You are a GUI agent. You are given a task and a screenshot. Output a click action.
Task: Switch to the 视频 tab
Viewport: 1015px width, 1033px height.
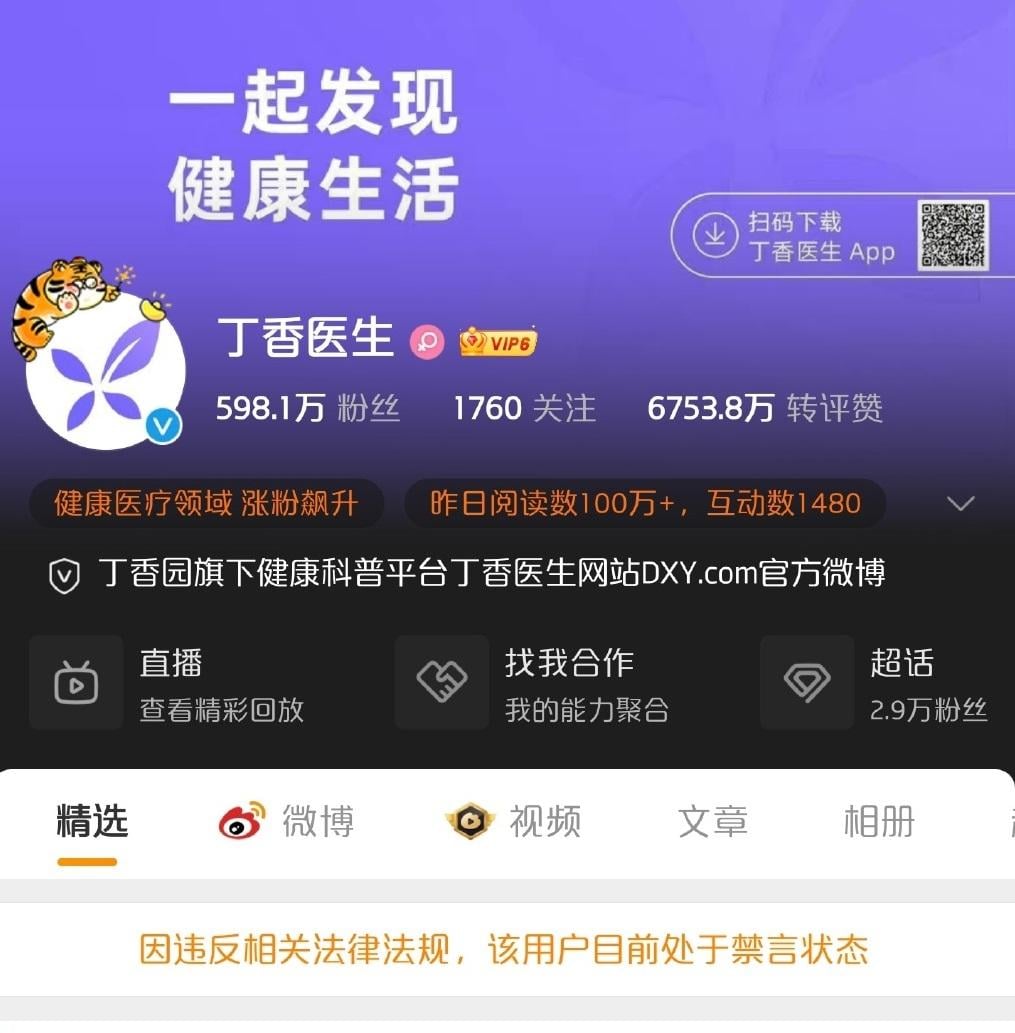(x=515, y=822)
